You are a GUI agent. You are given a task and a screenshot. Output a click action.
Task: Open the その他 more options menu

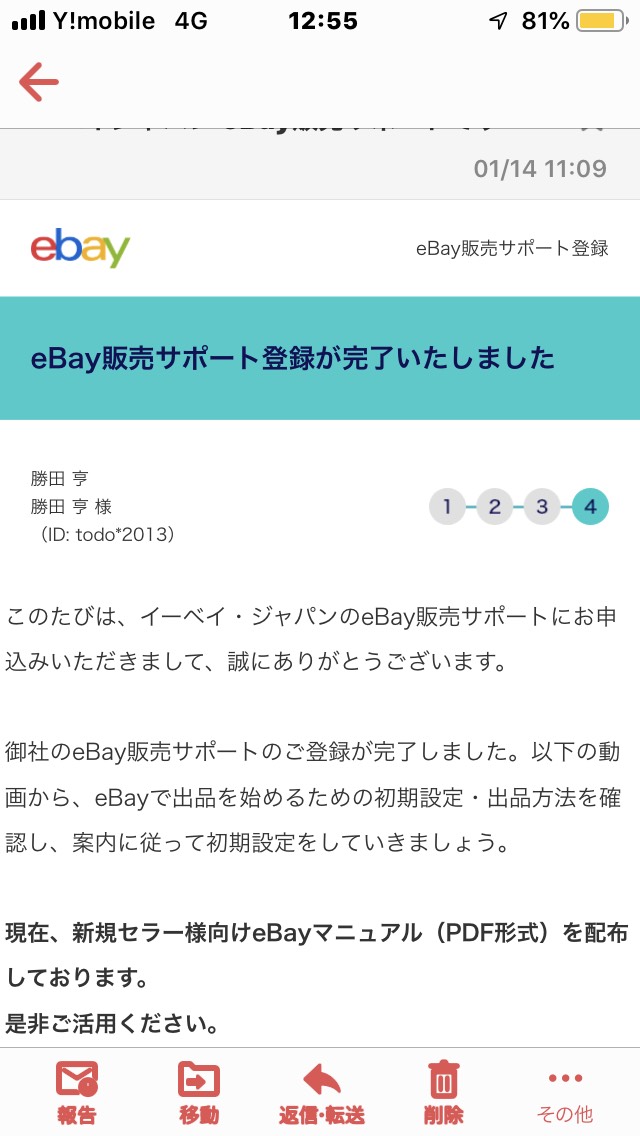[x=565, y=1091]
